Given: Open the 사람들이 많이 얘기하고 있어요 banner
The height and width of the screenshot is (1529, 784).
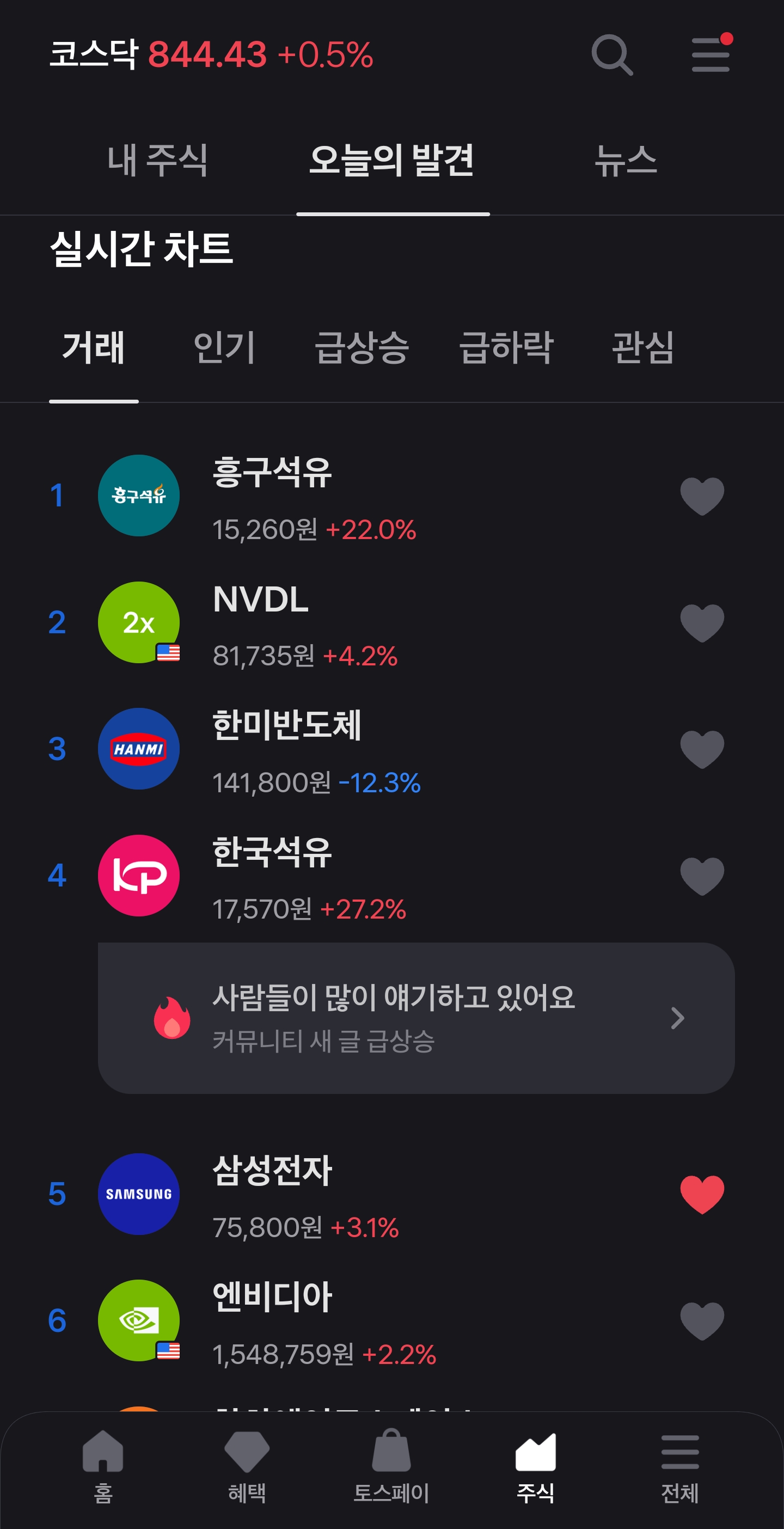Looking at the screenshot, I should click(415, 1018).
